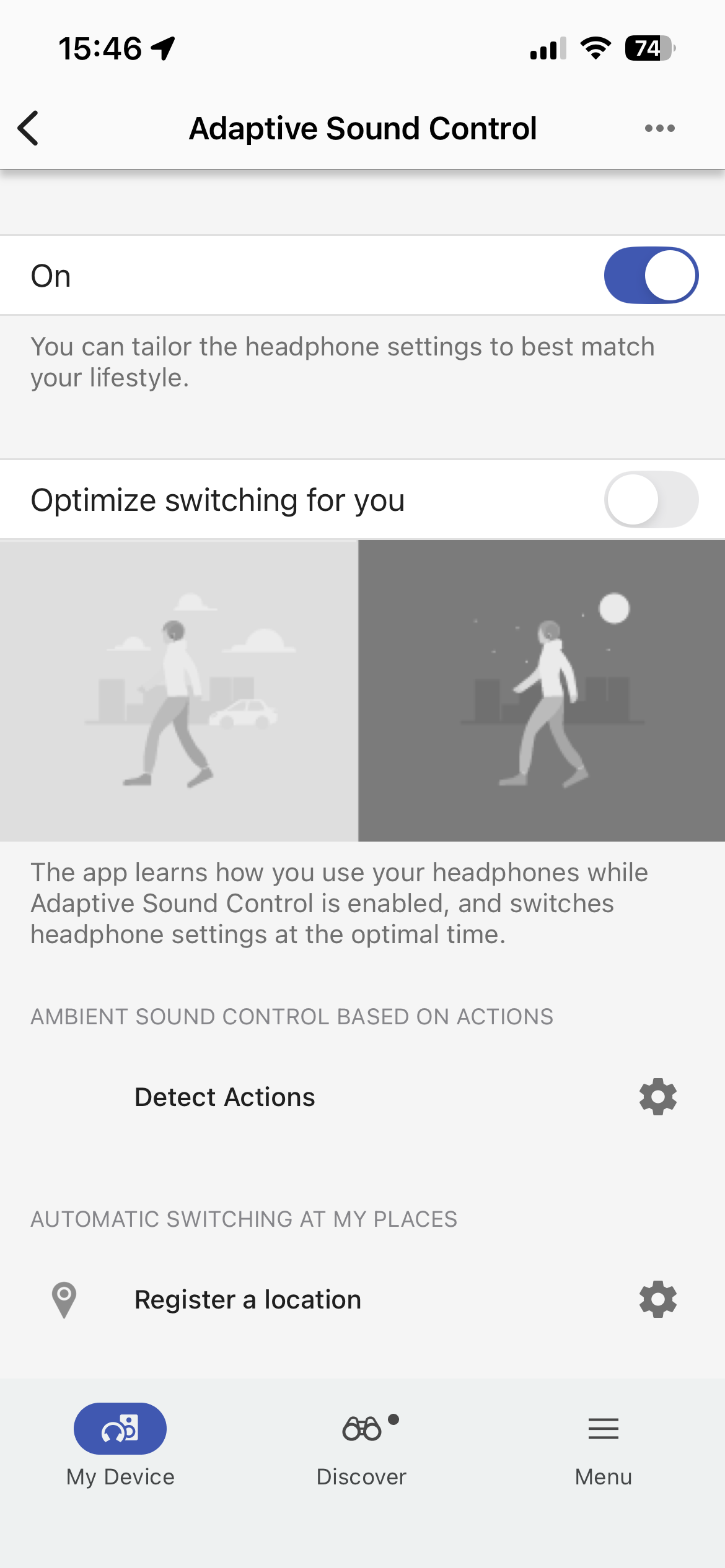Open the Menu tab
Screen dimensions: 725x1568
tap(603, 1444)
